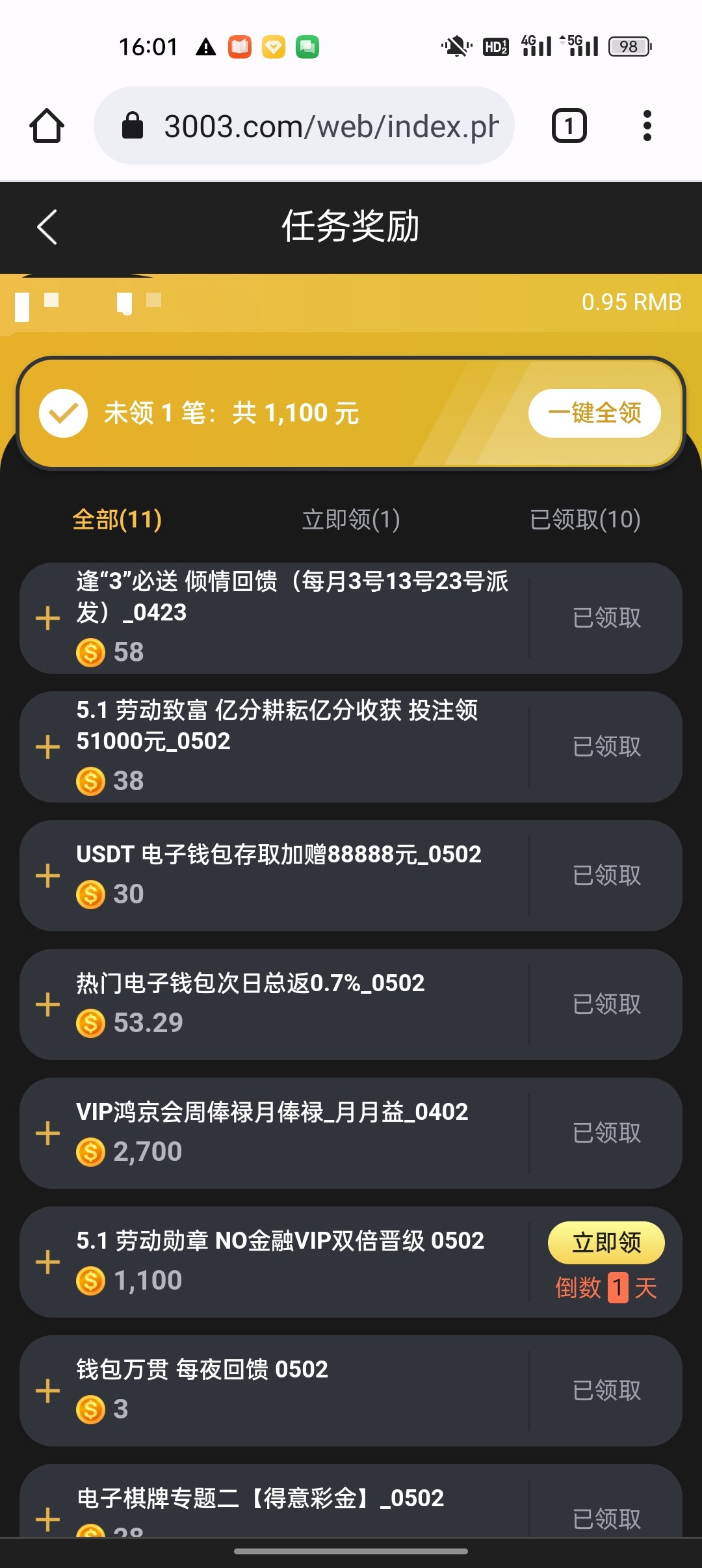Go back from the 任务奖励 page
Viewport: 702px width, 1568px height.
point(47,227)
